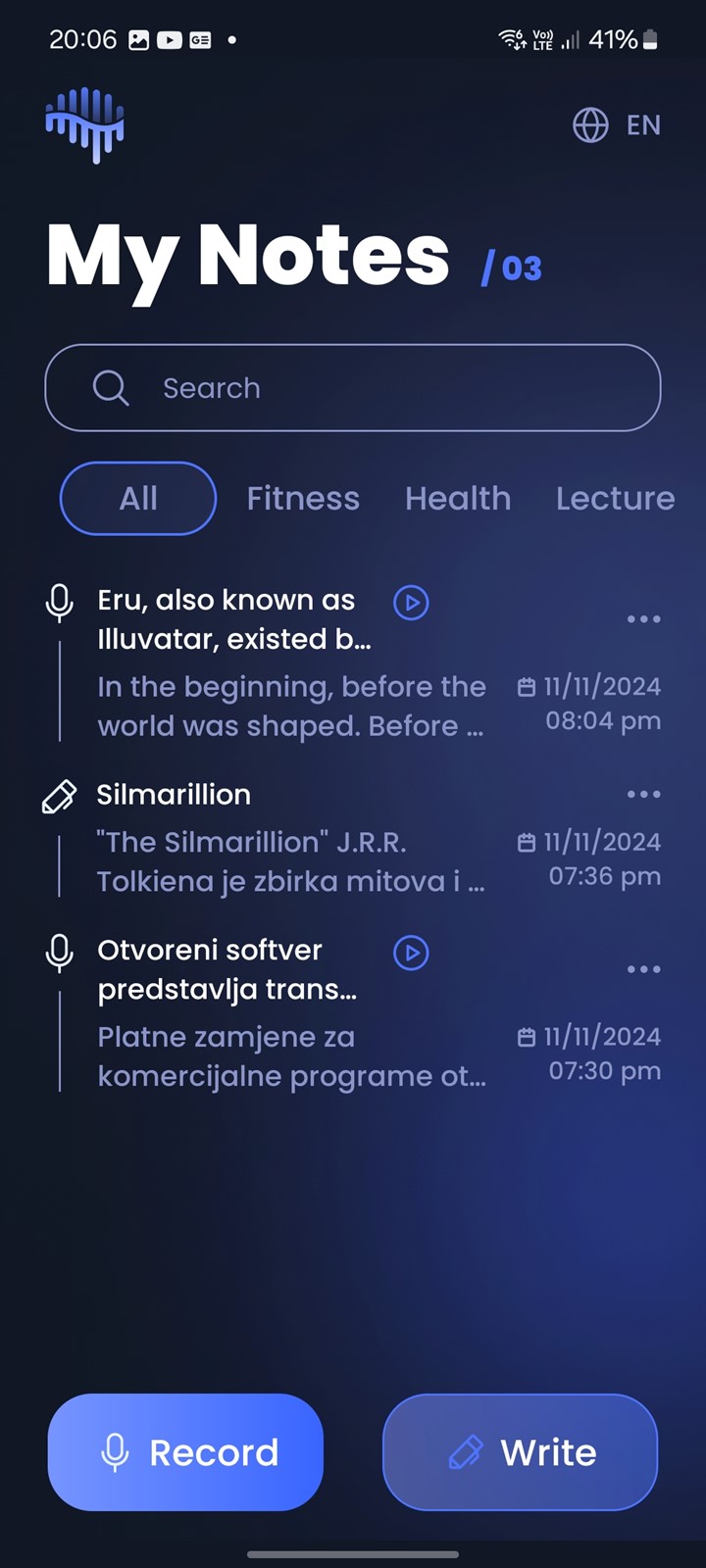706x1568 pixels.
Task: Write a new text note
Action: (520, 1452)
